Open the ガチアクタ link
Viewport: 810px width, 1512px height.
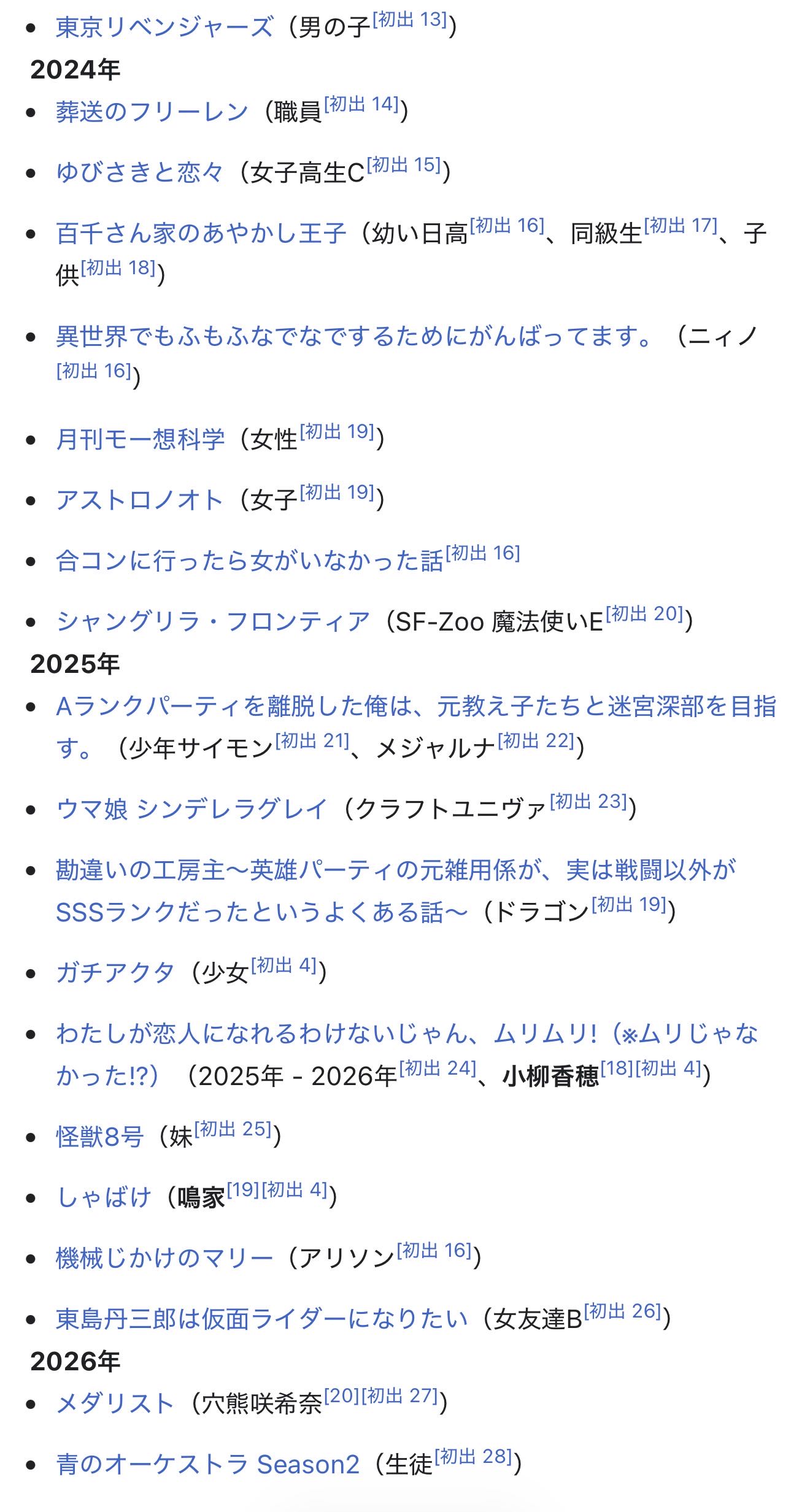click(x=115, y=973)
